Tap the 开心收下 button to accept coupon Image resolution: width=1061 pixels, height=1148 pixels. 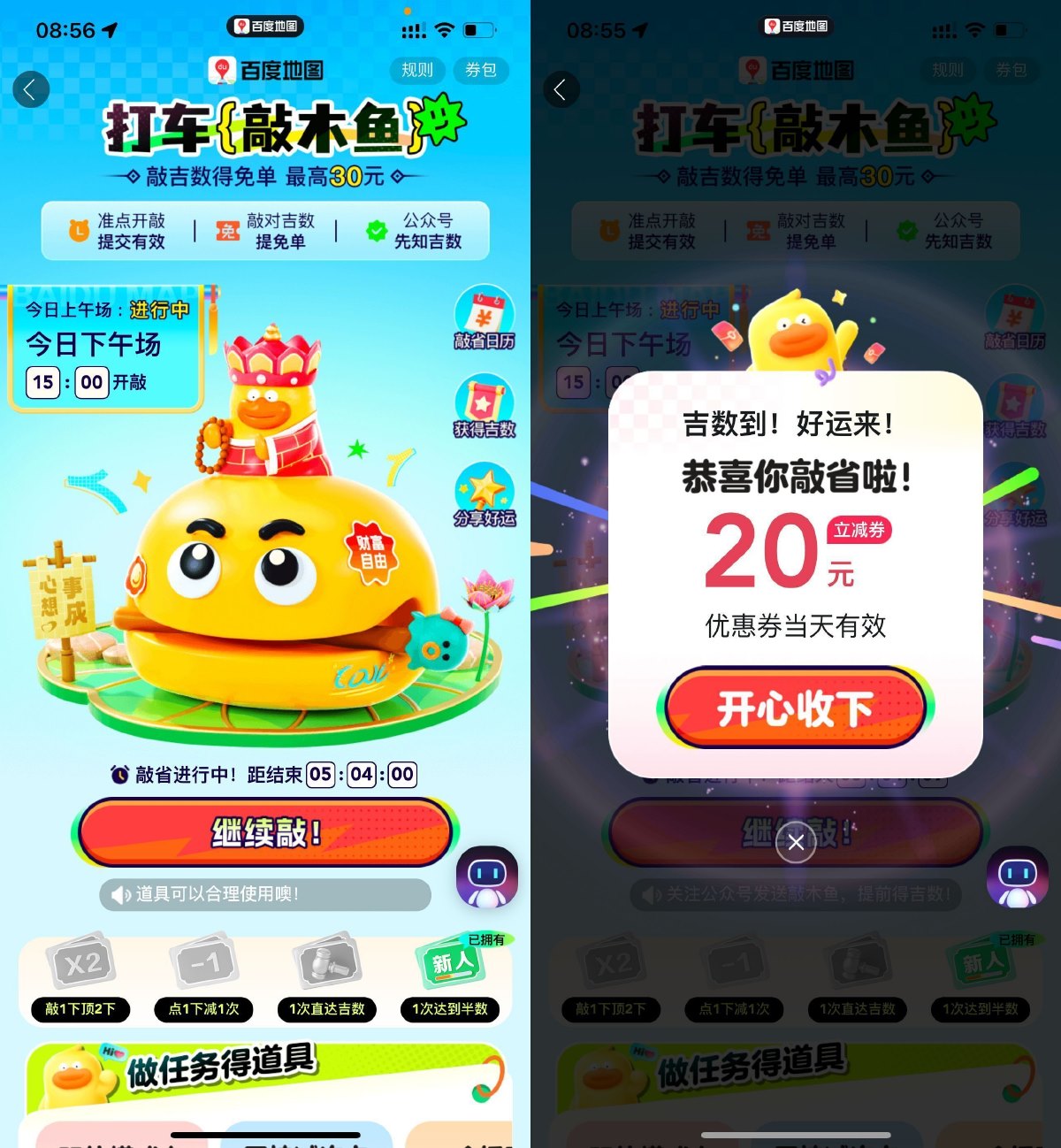(794, 708)
